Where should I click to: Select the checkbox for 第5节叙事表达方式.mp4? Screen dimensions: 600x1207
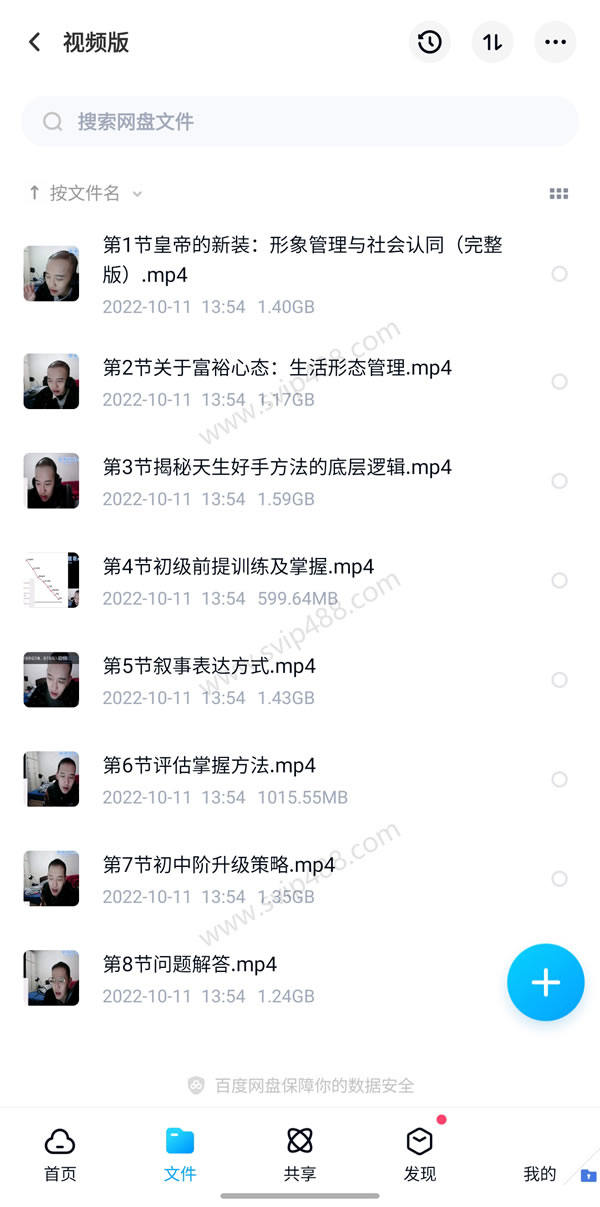(x=560, y=680)
